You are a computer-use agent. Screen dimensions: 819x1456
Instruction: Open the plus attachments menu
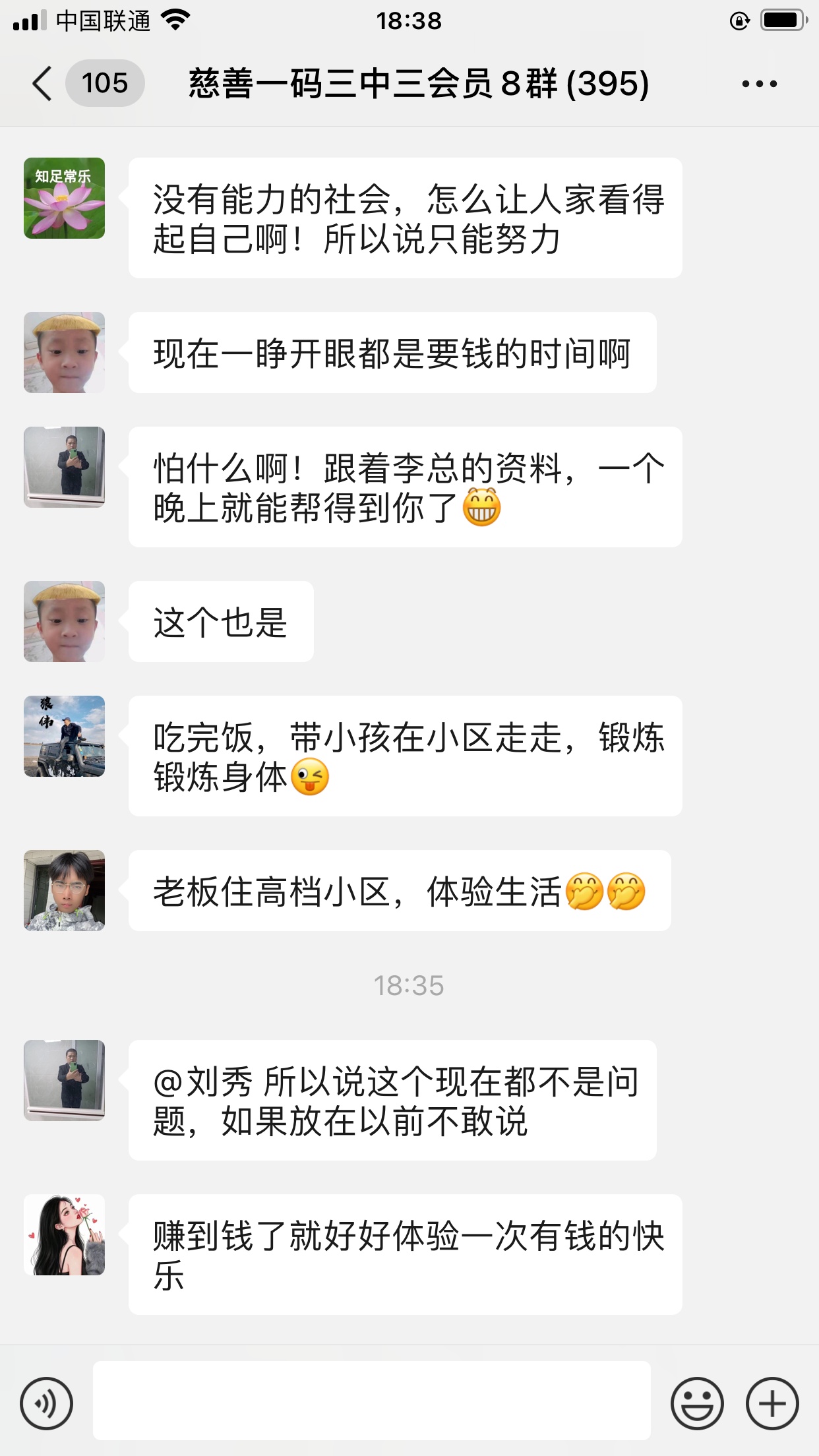772,1403
